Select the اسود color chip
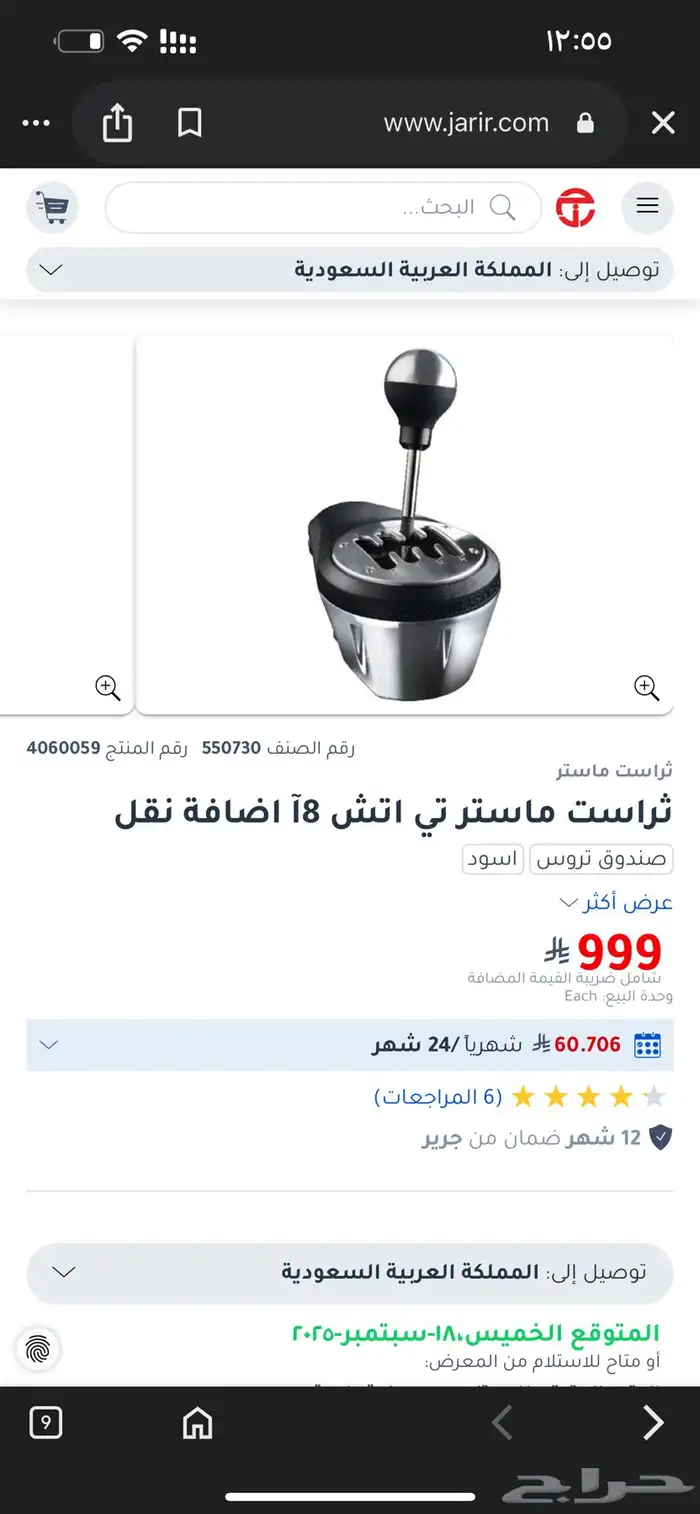The width and height of the screenshot is (700, 1514). coord(493,859)
